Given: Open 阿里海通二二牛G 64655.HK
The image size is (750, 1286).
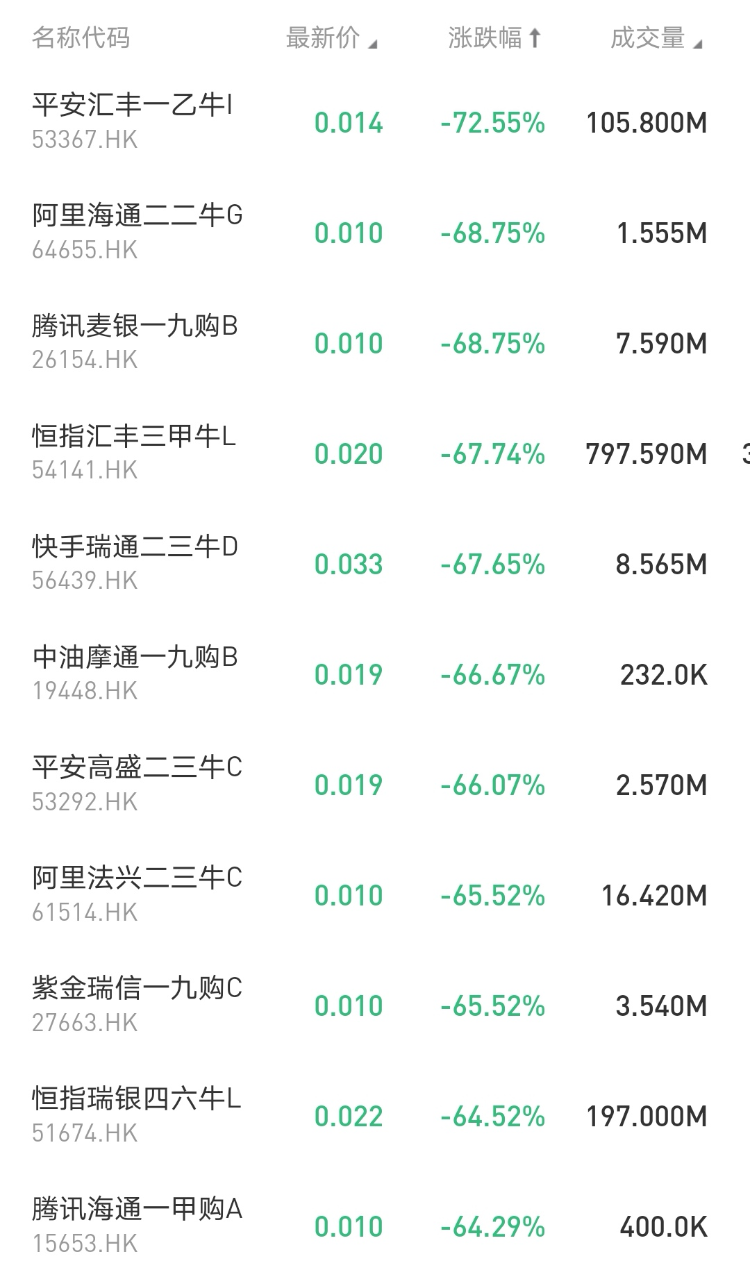Looking at the screenshot, I should 137,231.
